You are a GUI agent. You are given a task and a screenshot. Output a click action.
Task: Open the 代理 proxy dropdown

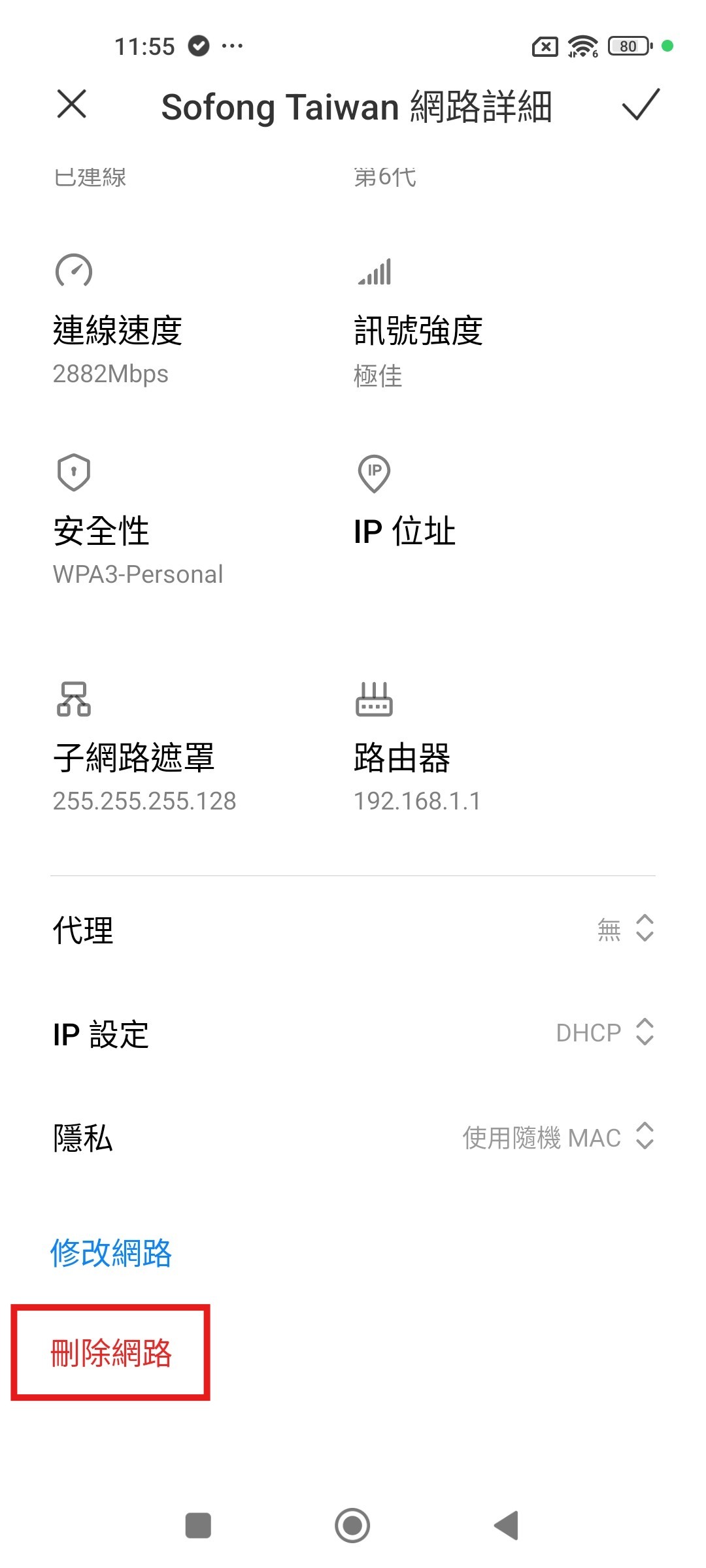point(353,929)
